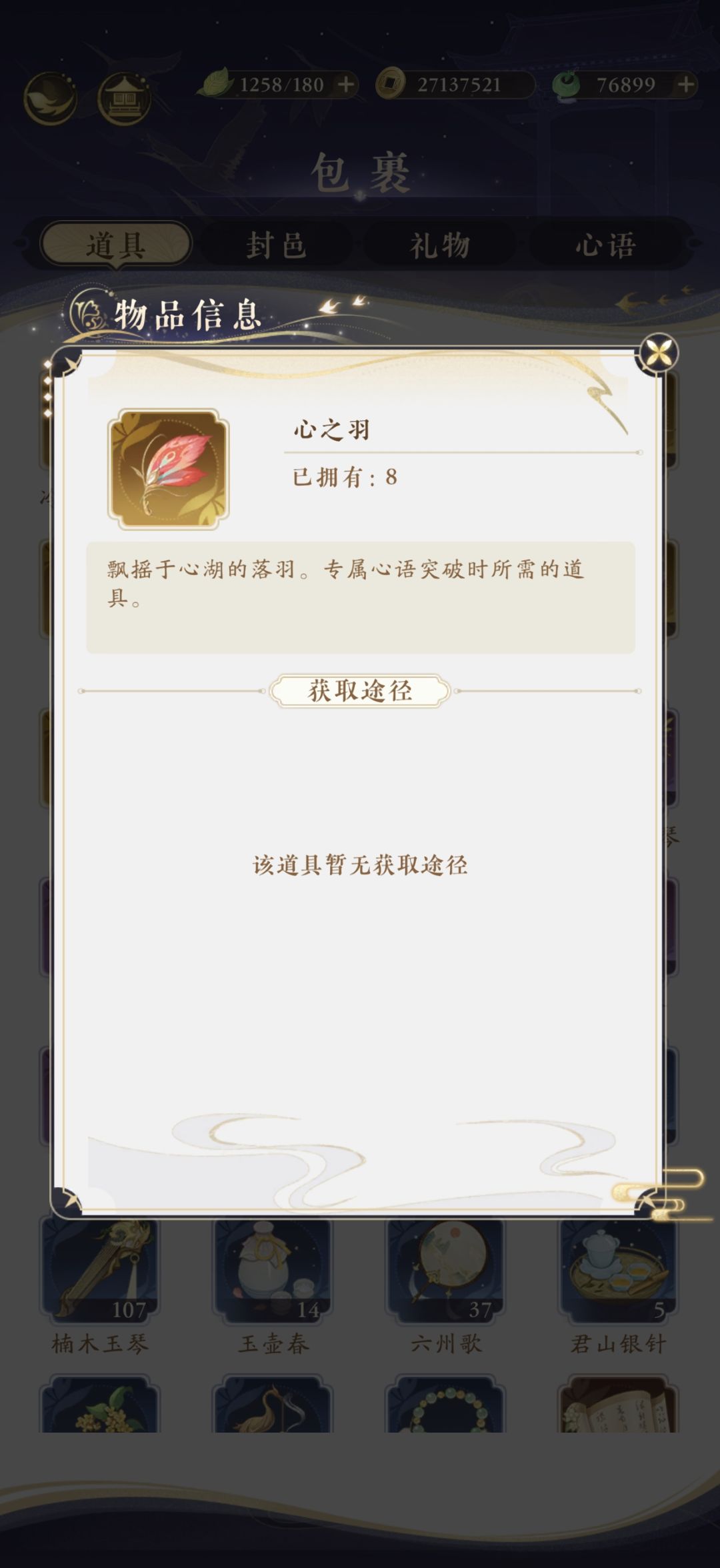Image resolution: width=720 pixels, height=1568 pixels.
Task: Tap the round back icon at top left
Action: (x=50, y=99)
